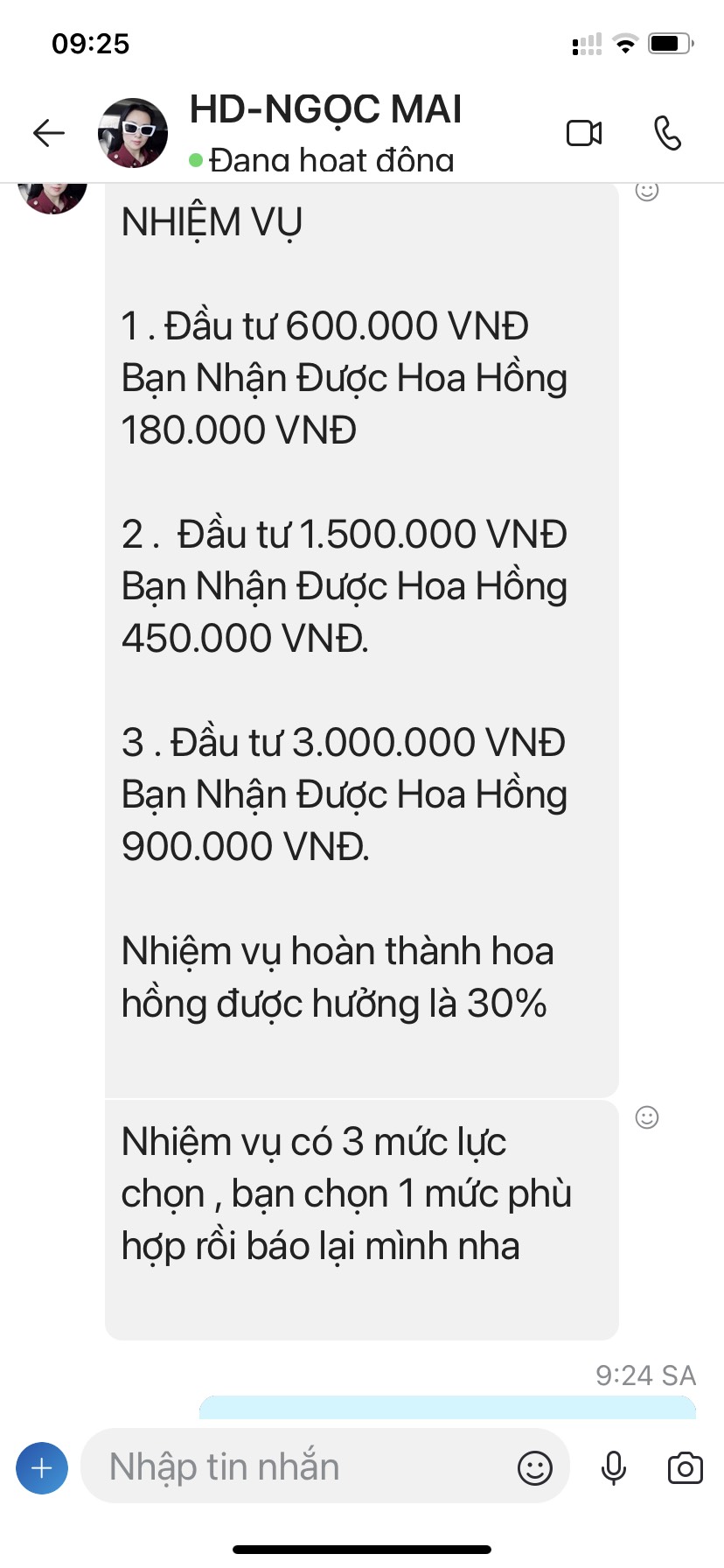Image resolution: width=724 pixels, height=1568 pixels.
Task: Start a voice call with HD-NGỌC MAI
Action: point(667,133)
